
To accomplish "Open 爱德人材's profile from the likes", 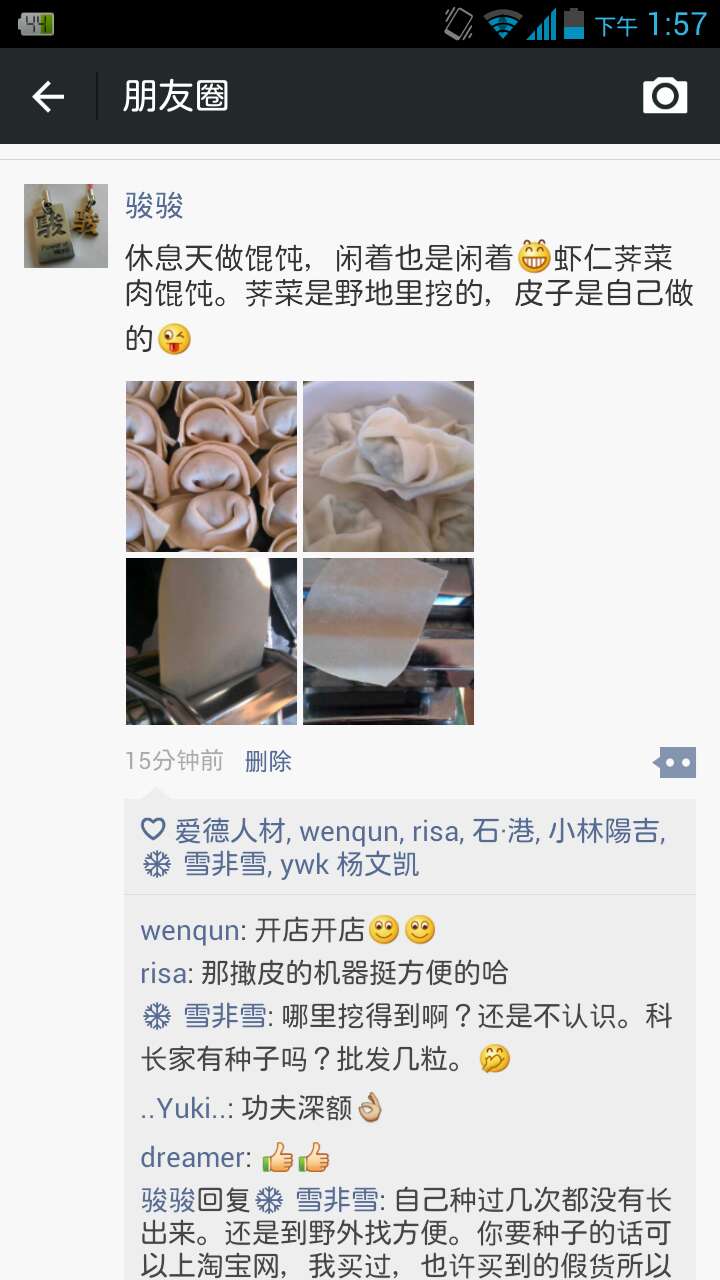I will 231,830.
